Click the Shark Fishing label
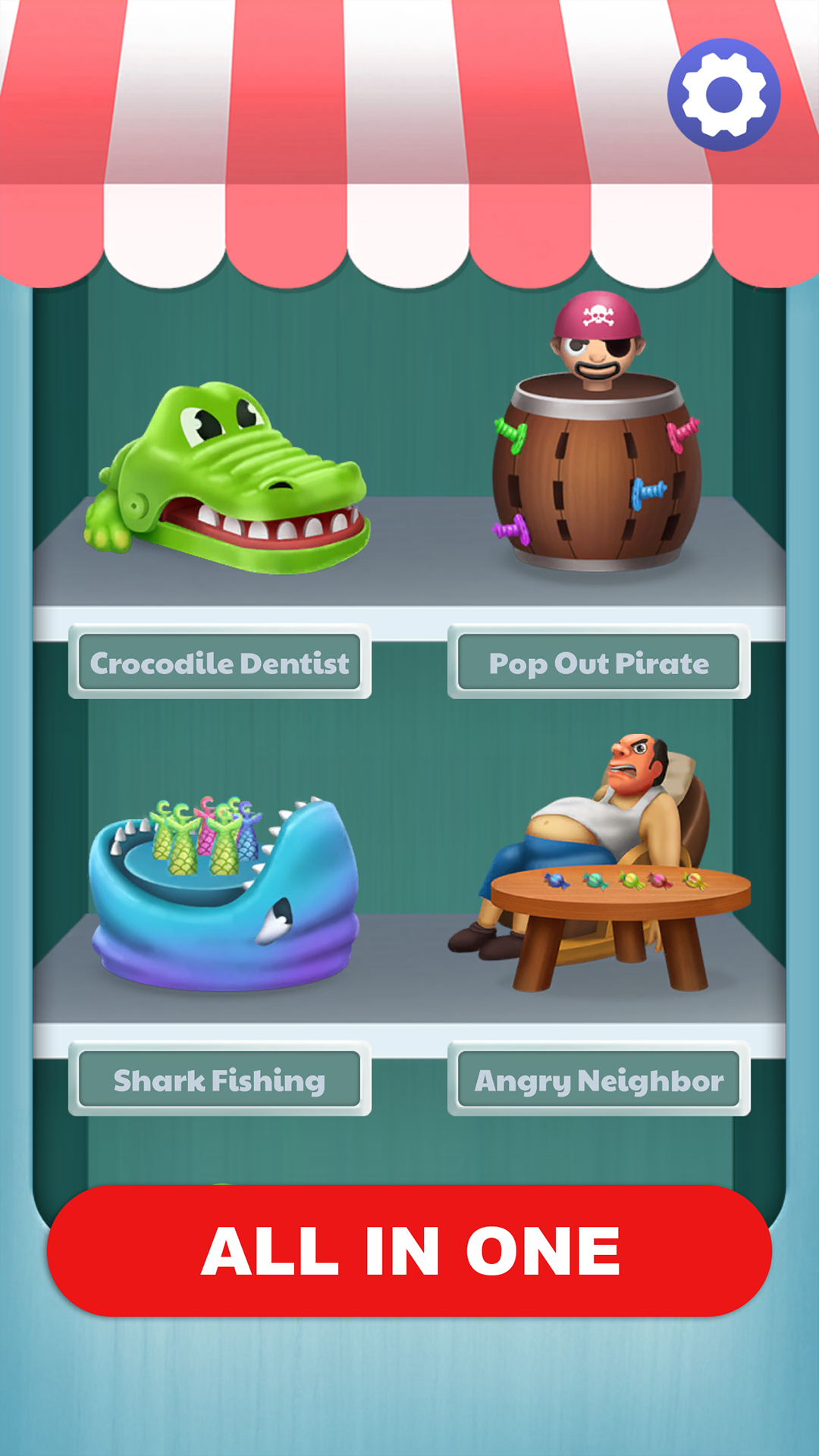The image size is (819, 1456). pyautogui.click(x=219, y=1080)
